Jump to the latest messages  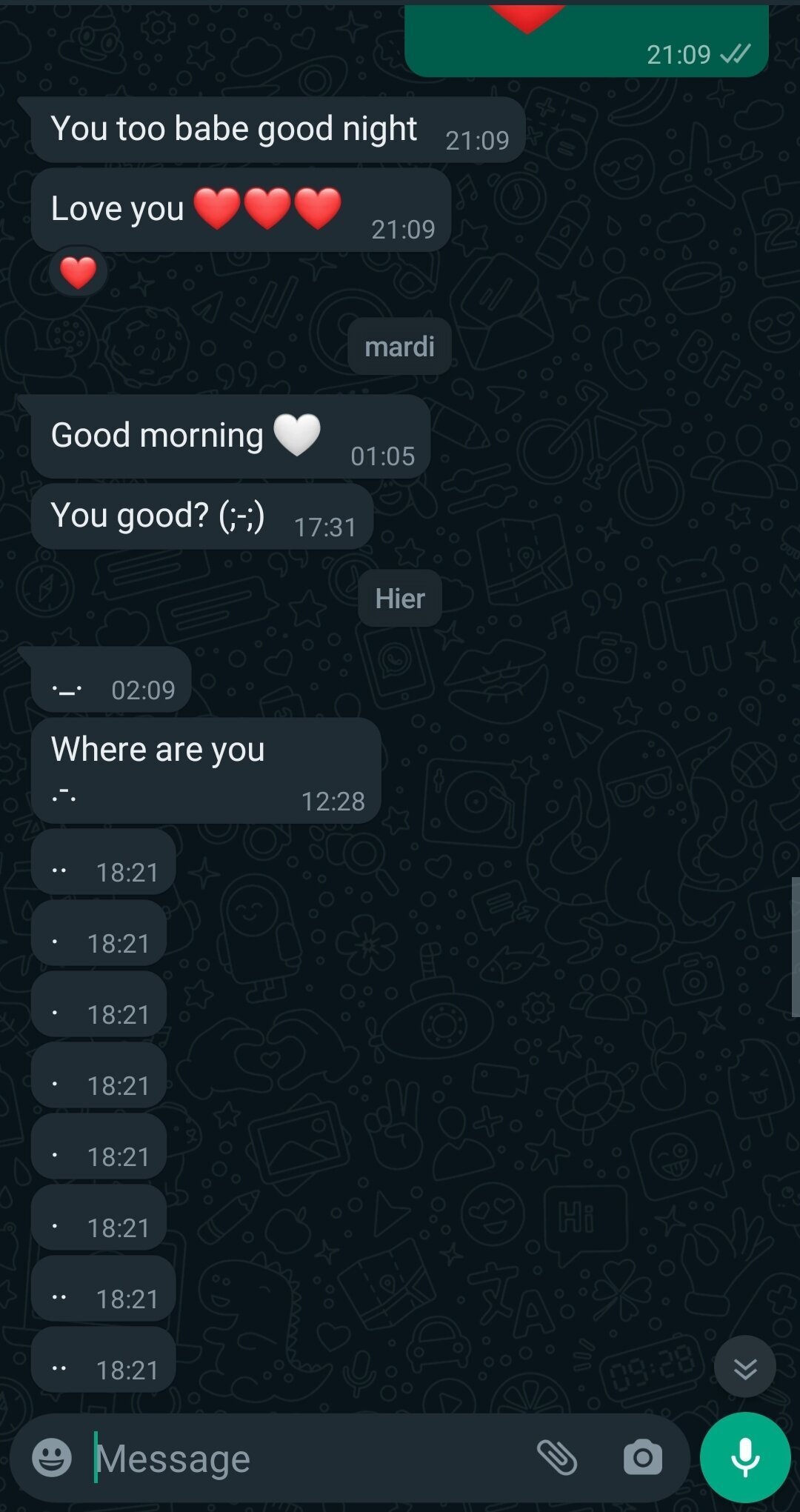pos(745,1366)
